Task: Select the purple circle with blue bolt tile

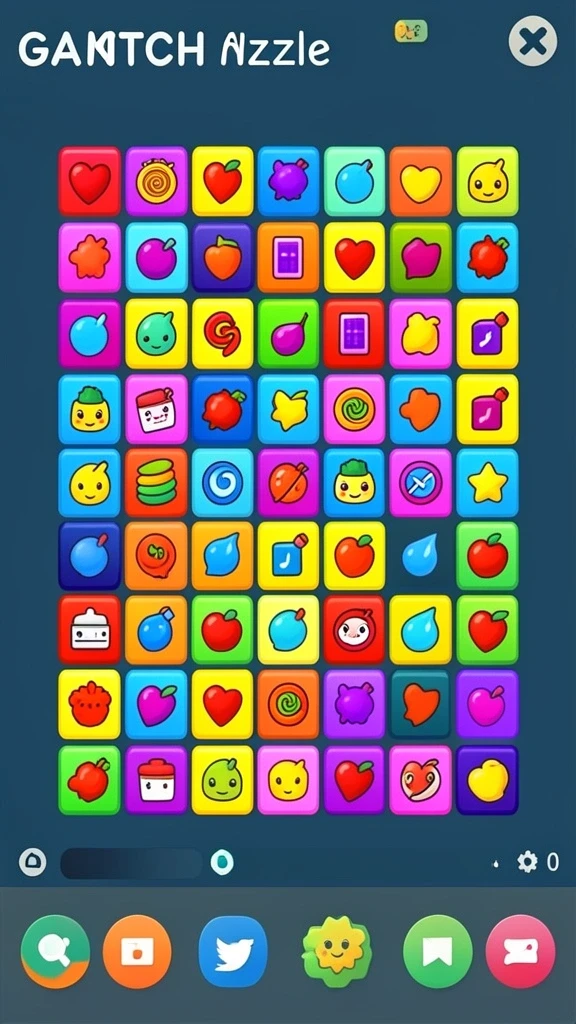Action: [421, 483]
